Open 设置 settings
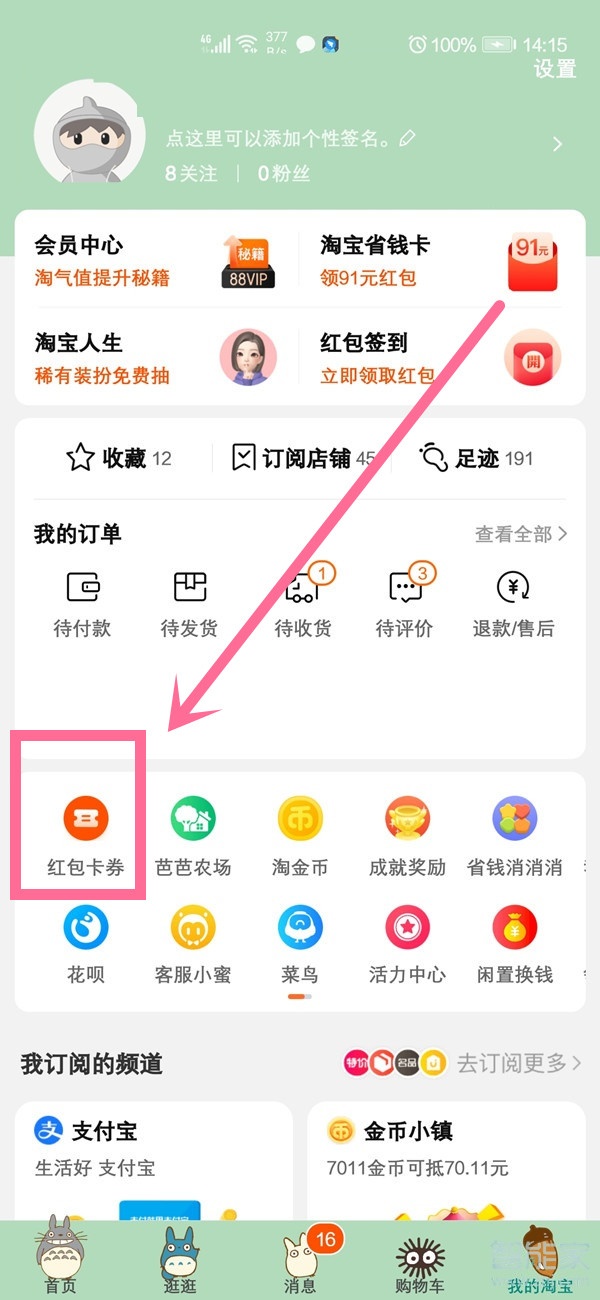The height and width of the screenshot is (1300, 600). coord(554,69)
